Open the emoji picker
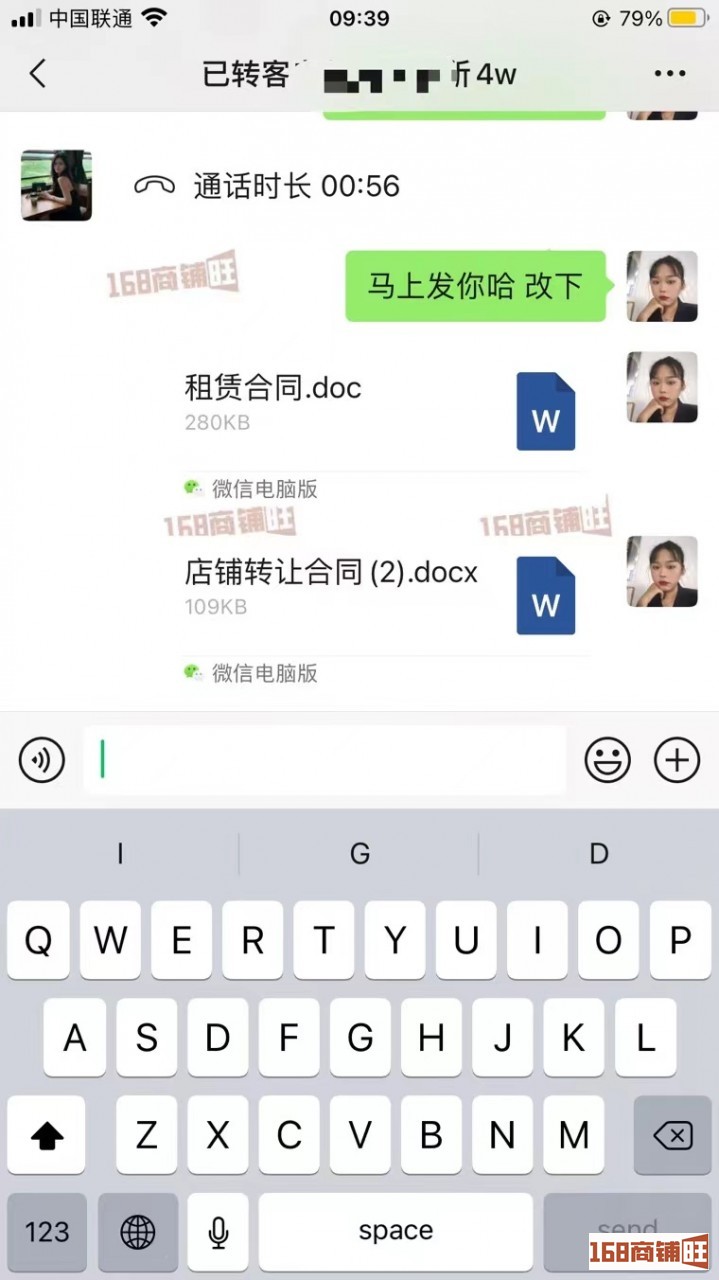The image size is (719, 1280). (607, 761)
